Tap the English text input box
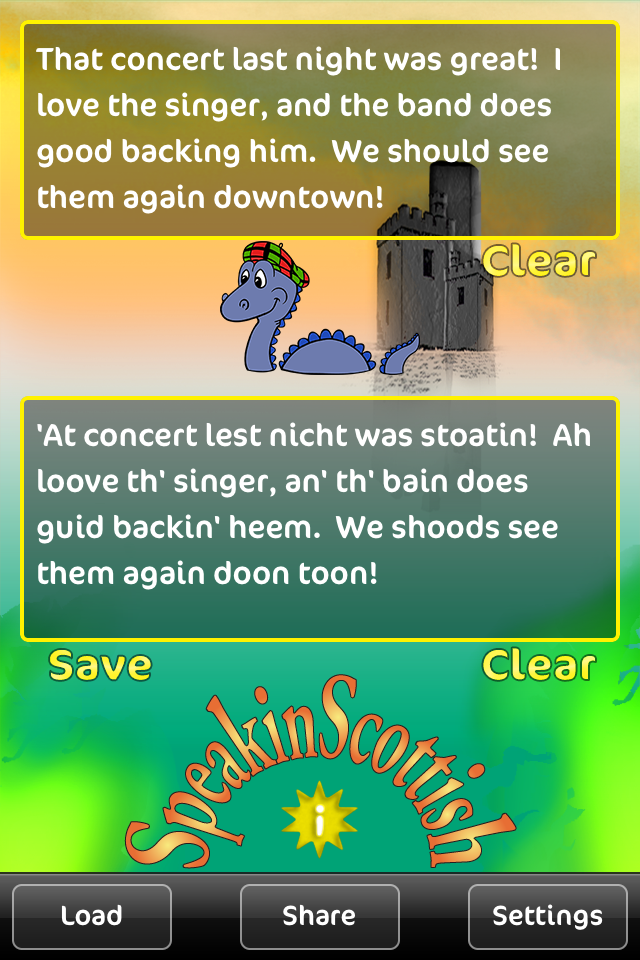Screen dimensions: 640x960 (320, 130)
